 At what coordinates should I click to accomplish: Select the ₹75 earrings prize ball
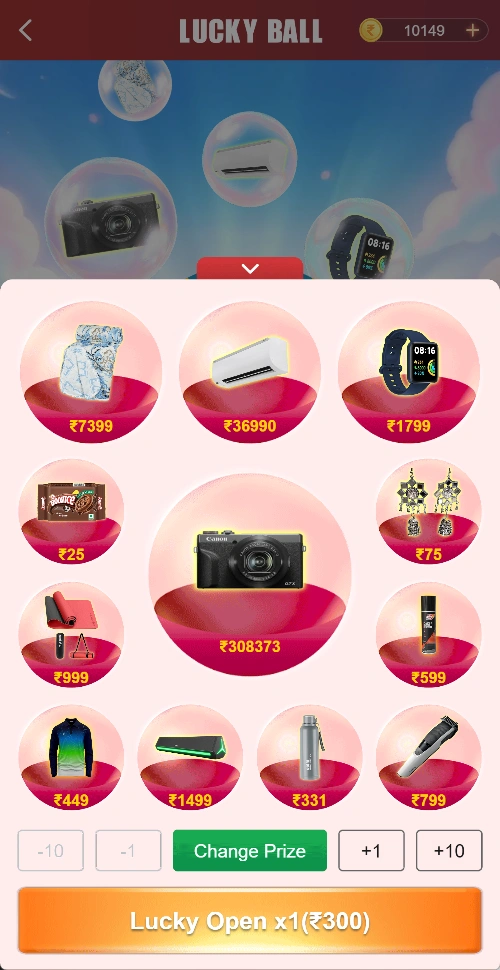pos(429,512)
